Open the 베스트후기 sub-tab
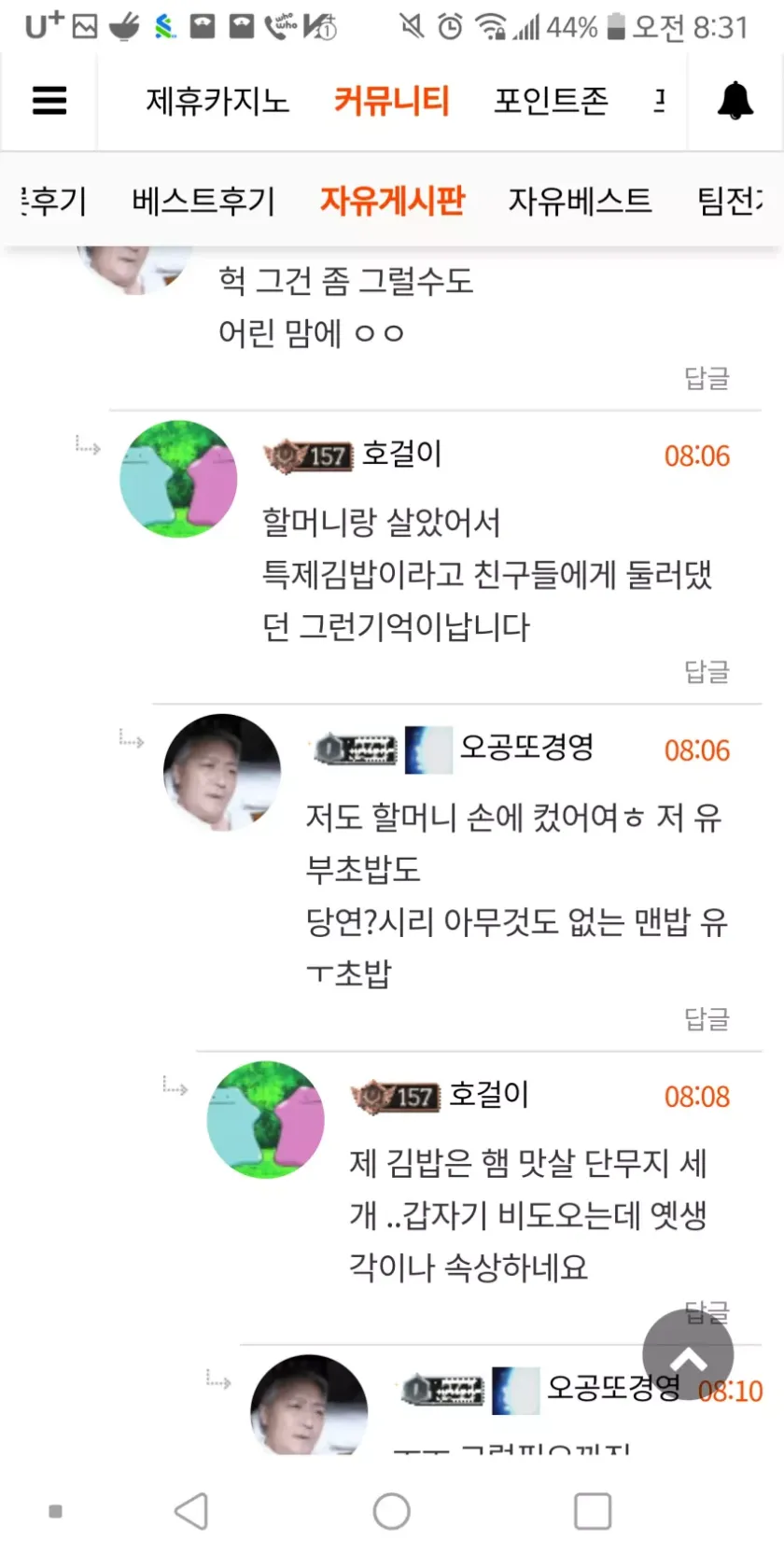The image size is (784, 1568). tap(203, 201)
